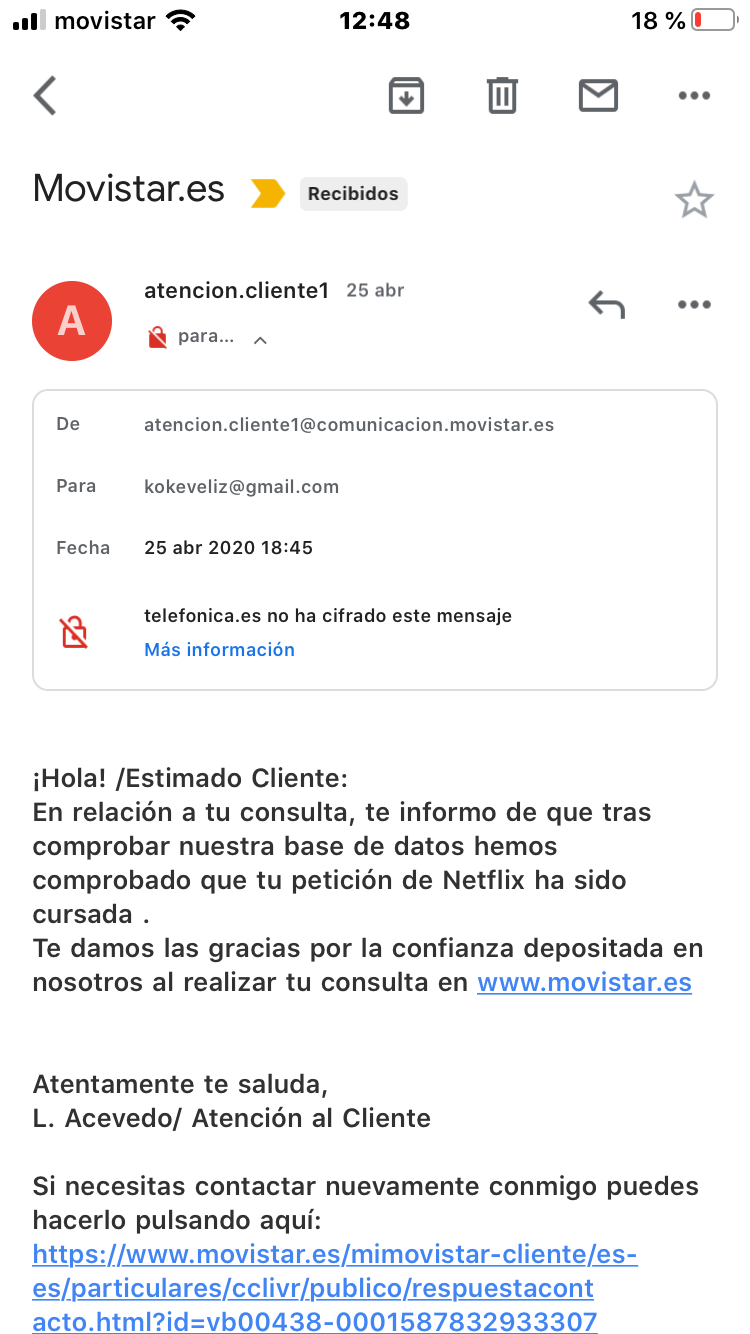Reply to atencion.cliente1
Viewport: 750px width, 1334px height.
(606, 304)
